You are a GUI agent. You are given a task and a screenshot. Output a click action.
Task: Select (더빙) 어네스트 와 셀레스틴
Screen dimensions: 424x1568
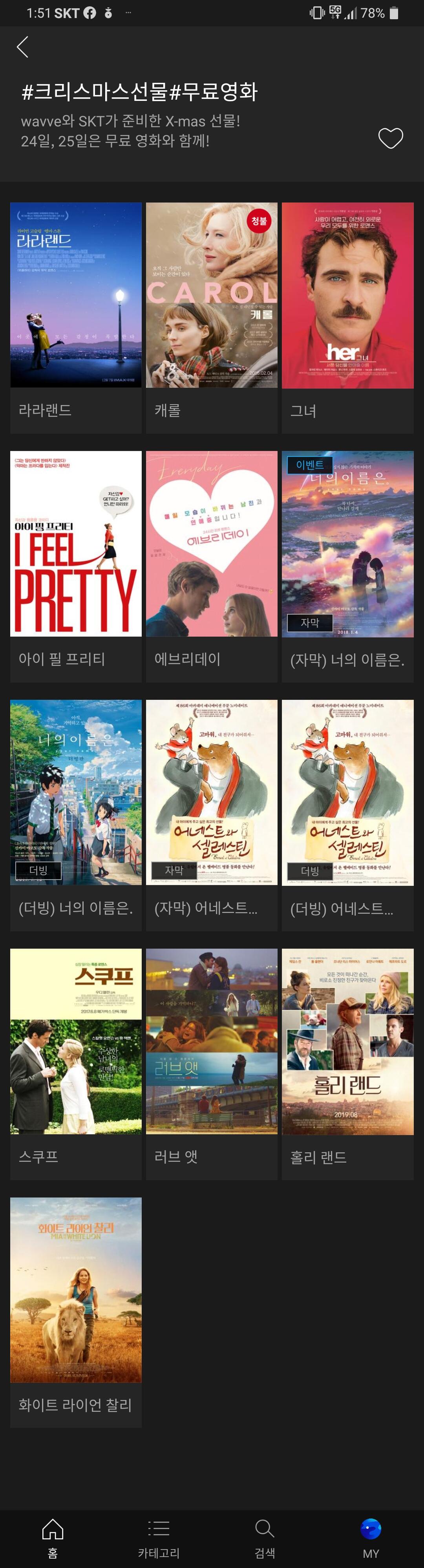tap(347, 792)
